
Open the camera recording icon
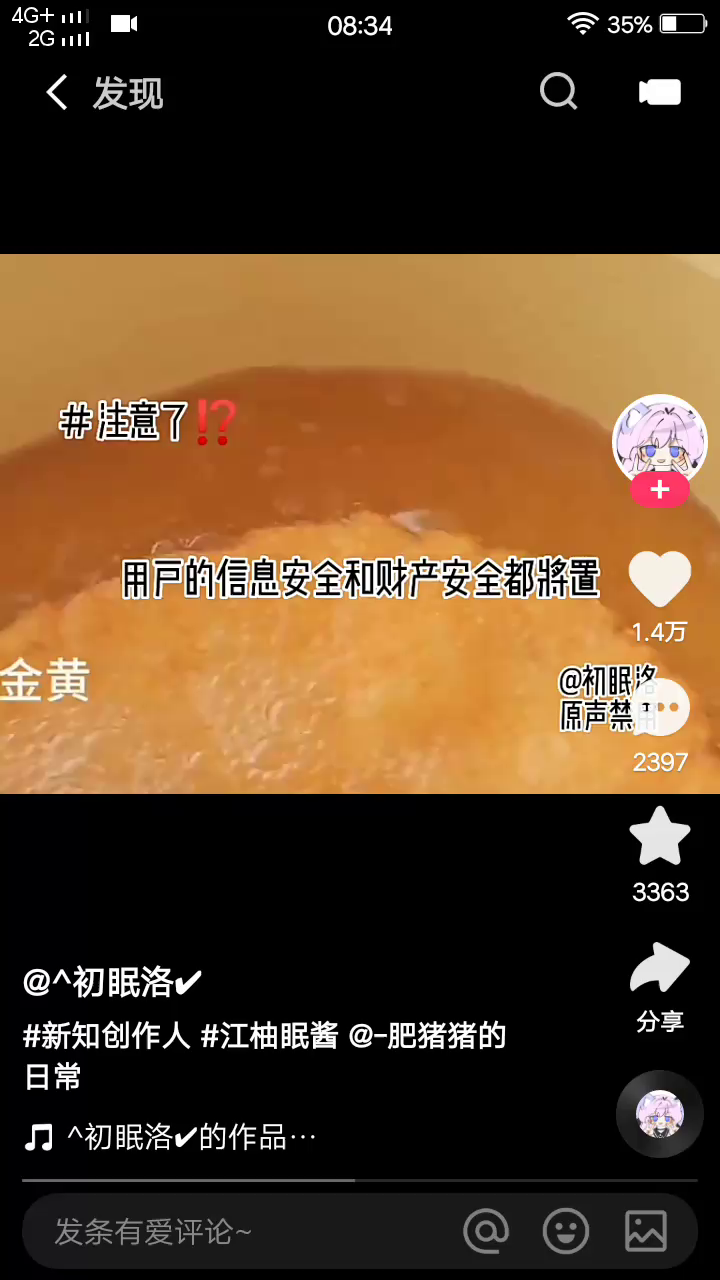click(660, 92)
